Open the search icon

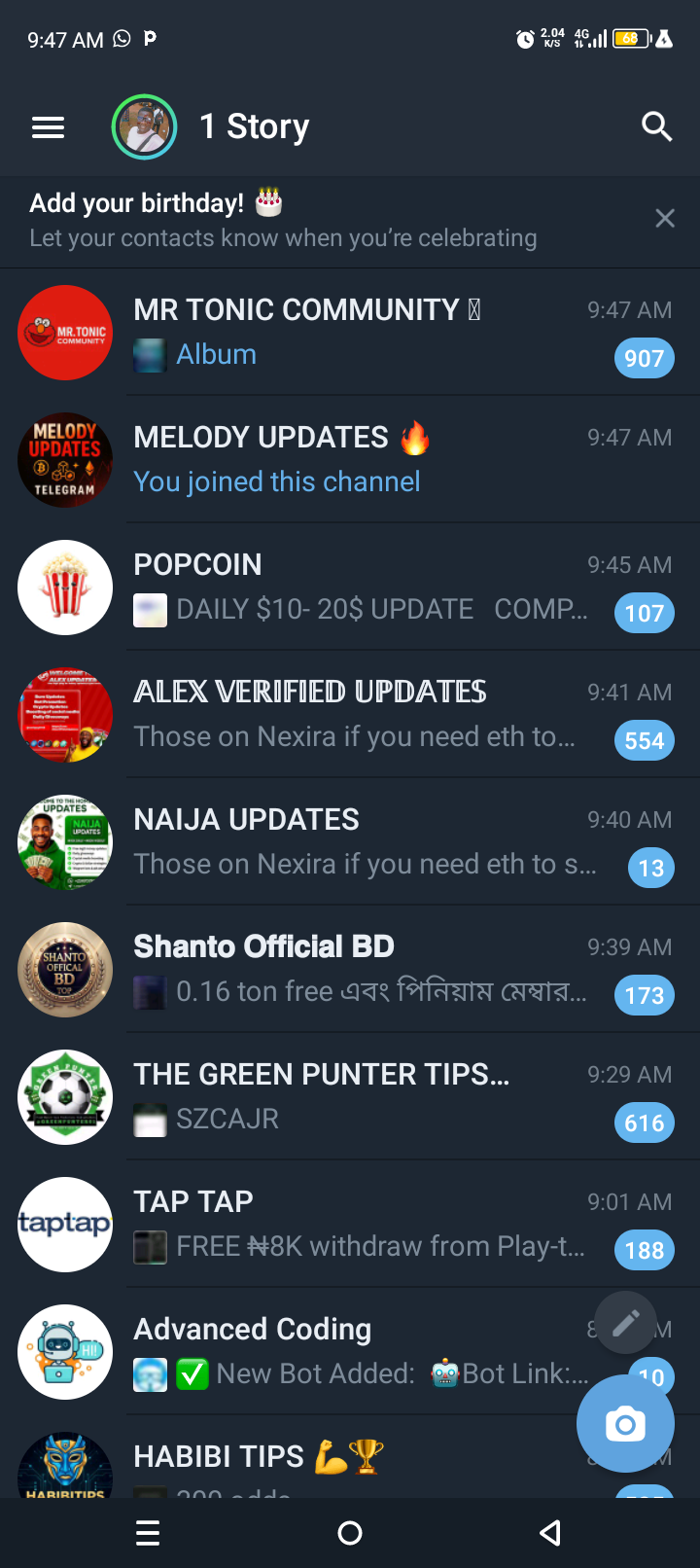tap(656, 126)
